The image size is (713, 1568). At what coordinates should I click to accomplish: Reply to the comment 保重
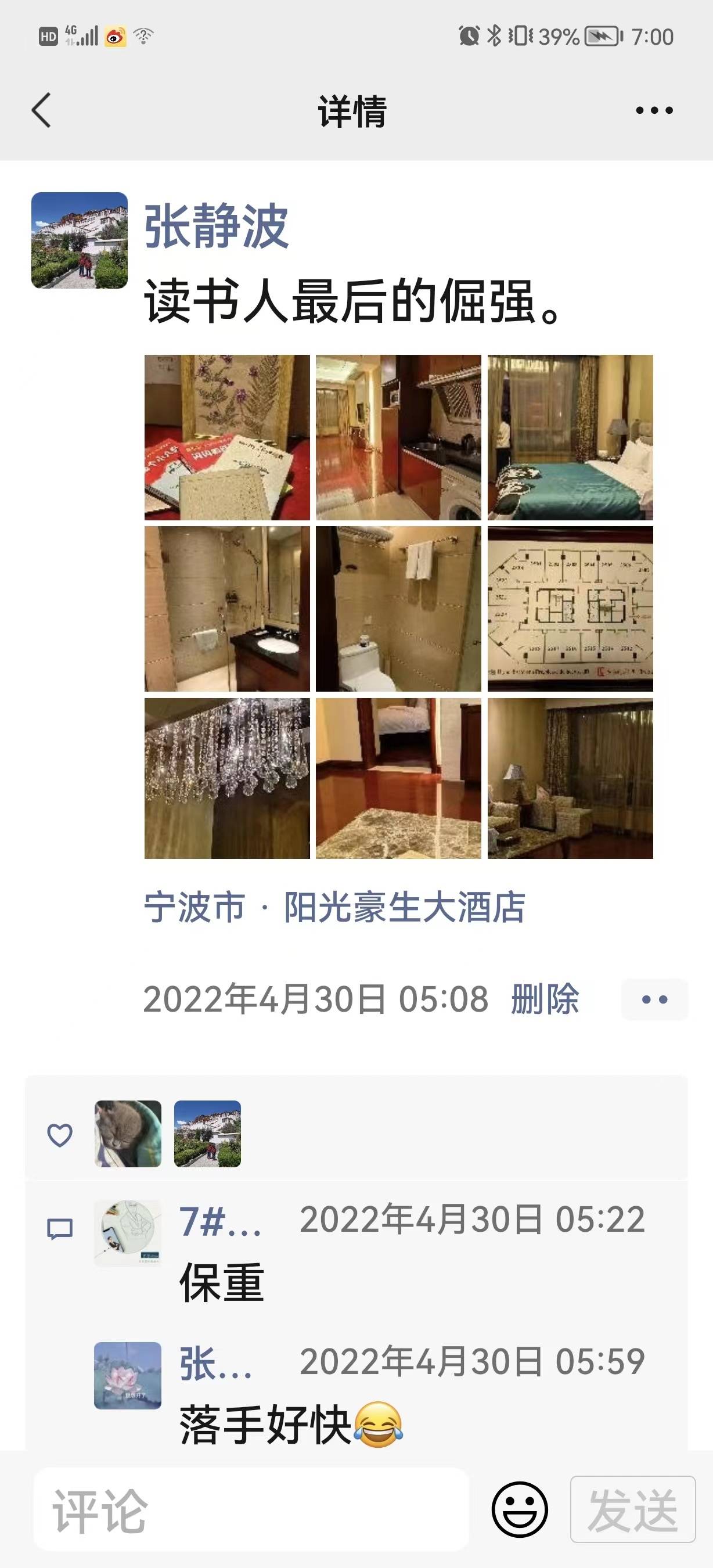click(x=222, y=1282)
